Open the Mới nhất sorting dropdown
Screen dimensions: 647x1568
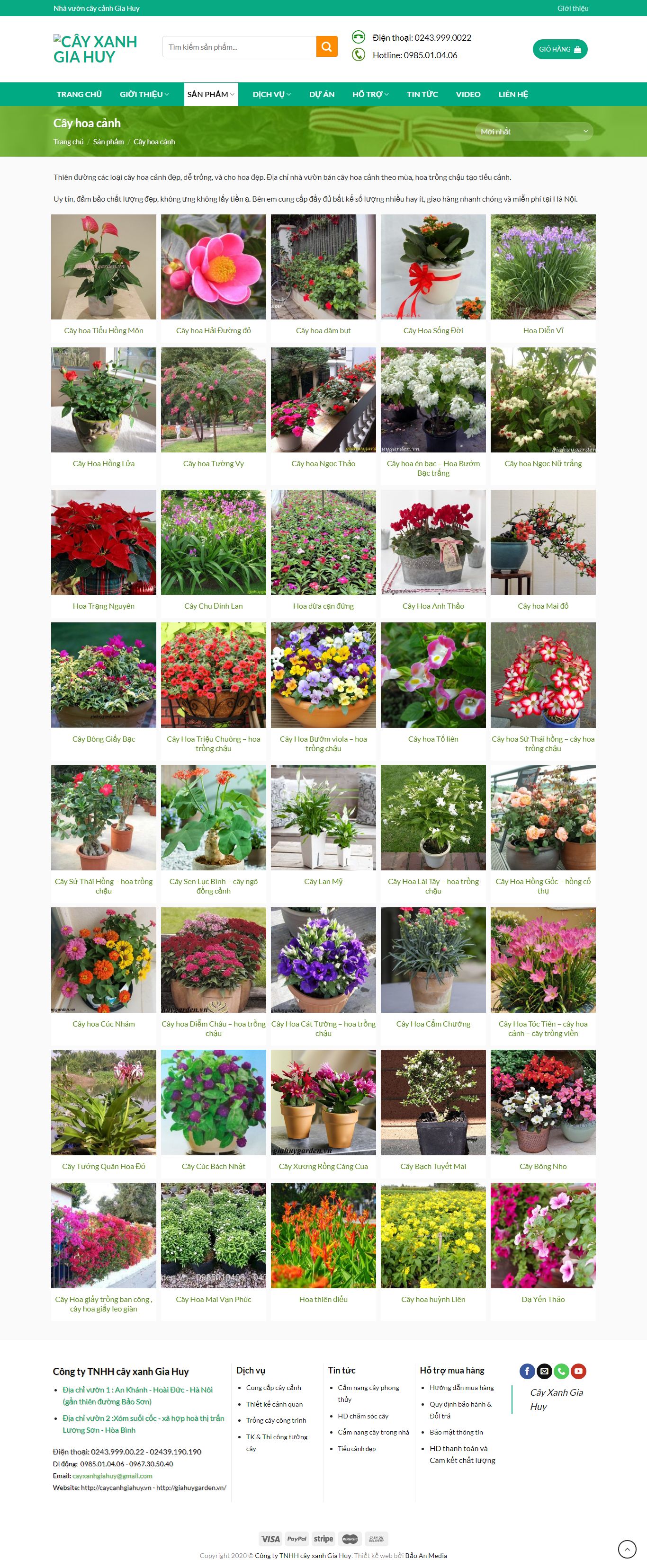[533, 132]
